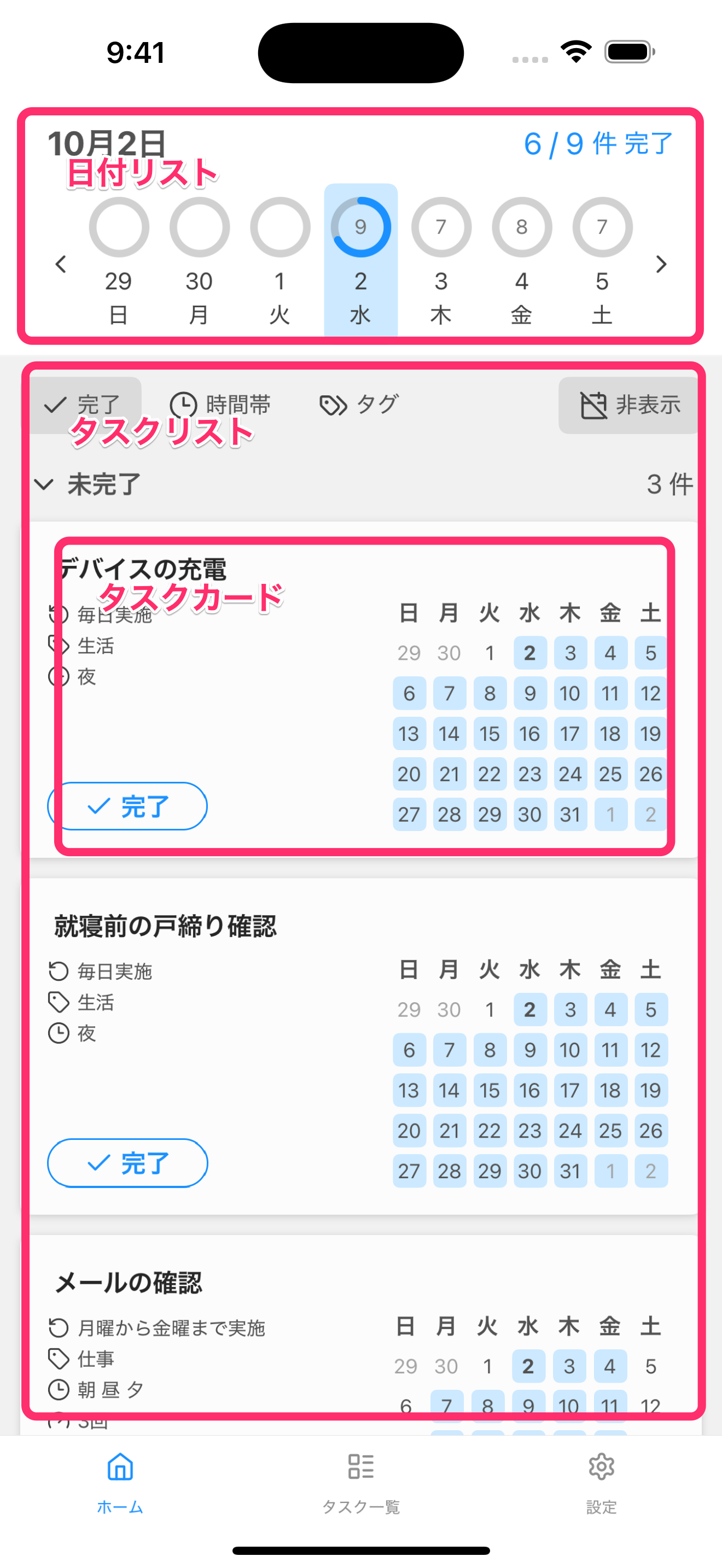Select Sunday the 29th in the date list
The height and width of the screenshot is (1568, 722).
point(119,261)
